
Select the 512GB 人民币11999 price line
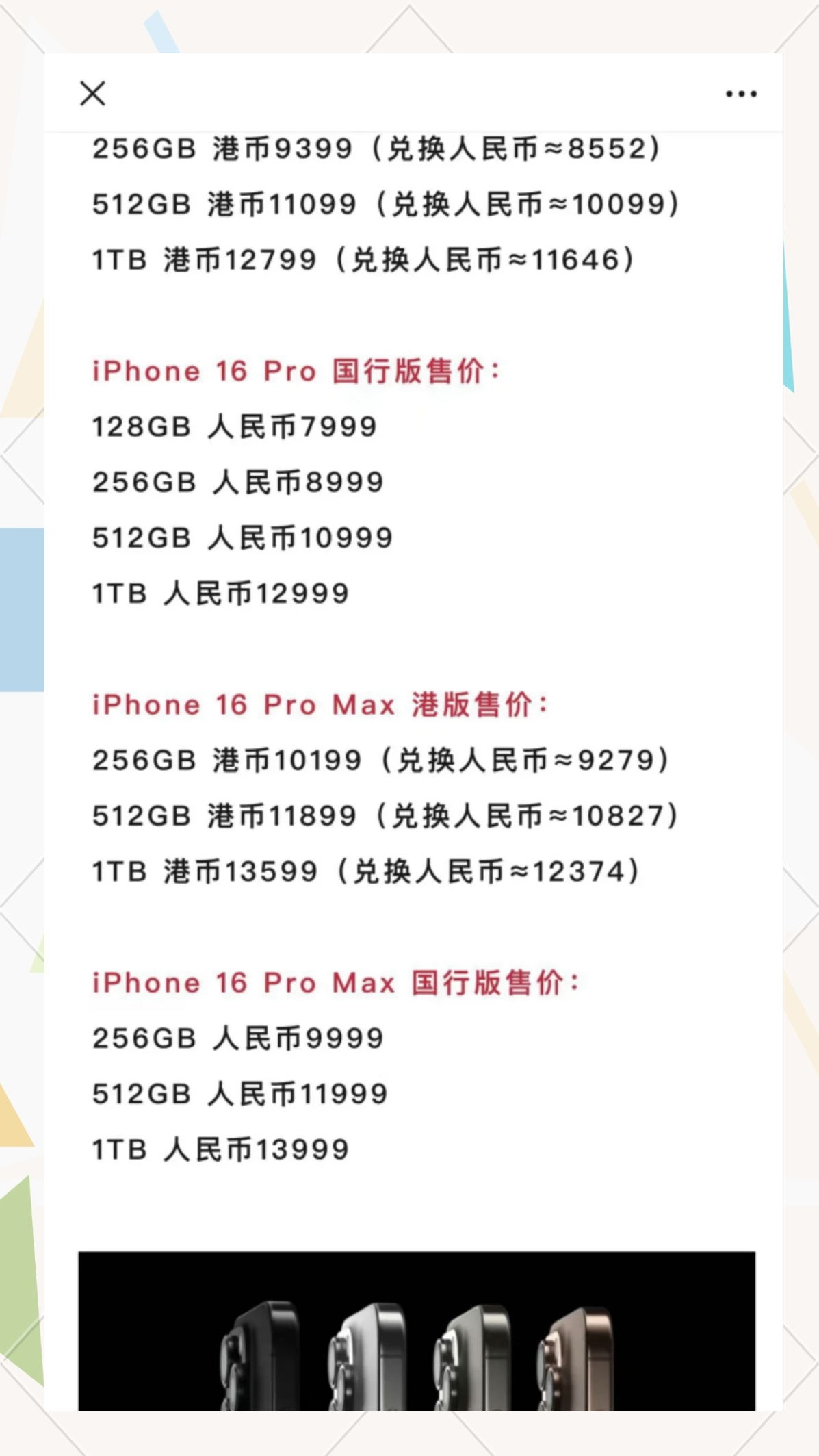click(x=239, y=1093)
